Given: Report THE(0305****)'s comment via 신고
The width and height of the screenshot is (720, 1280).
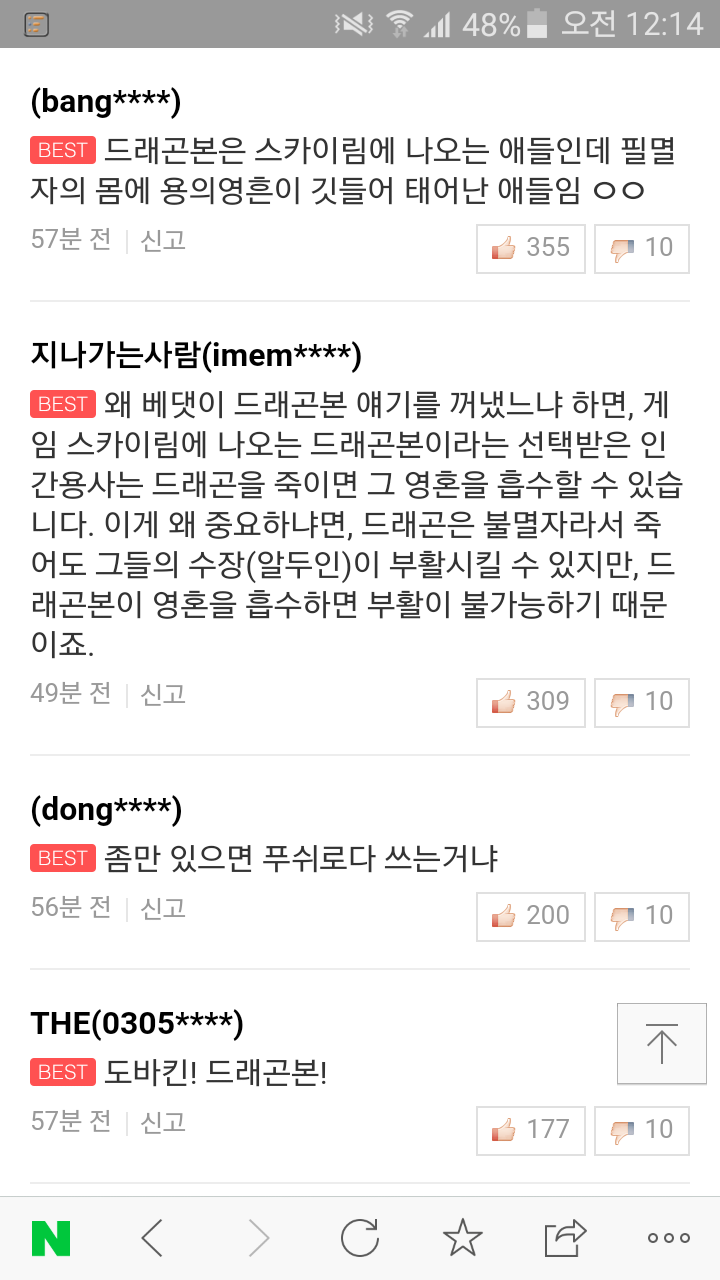Looking at the screenshot, I should coord(163,1122).
